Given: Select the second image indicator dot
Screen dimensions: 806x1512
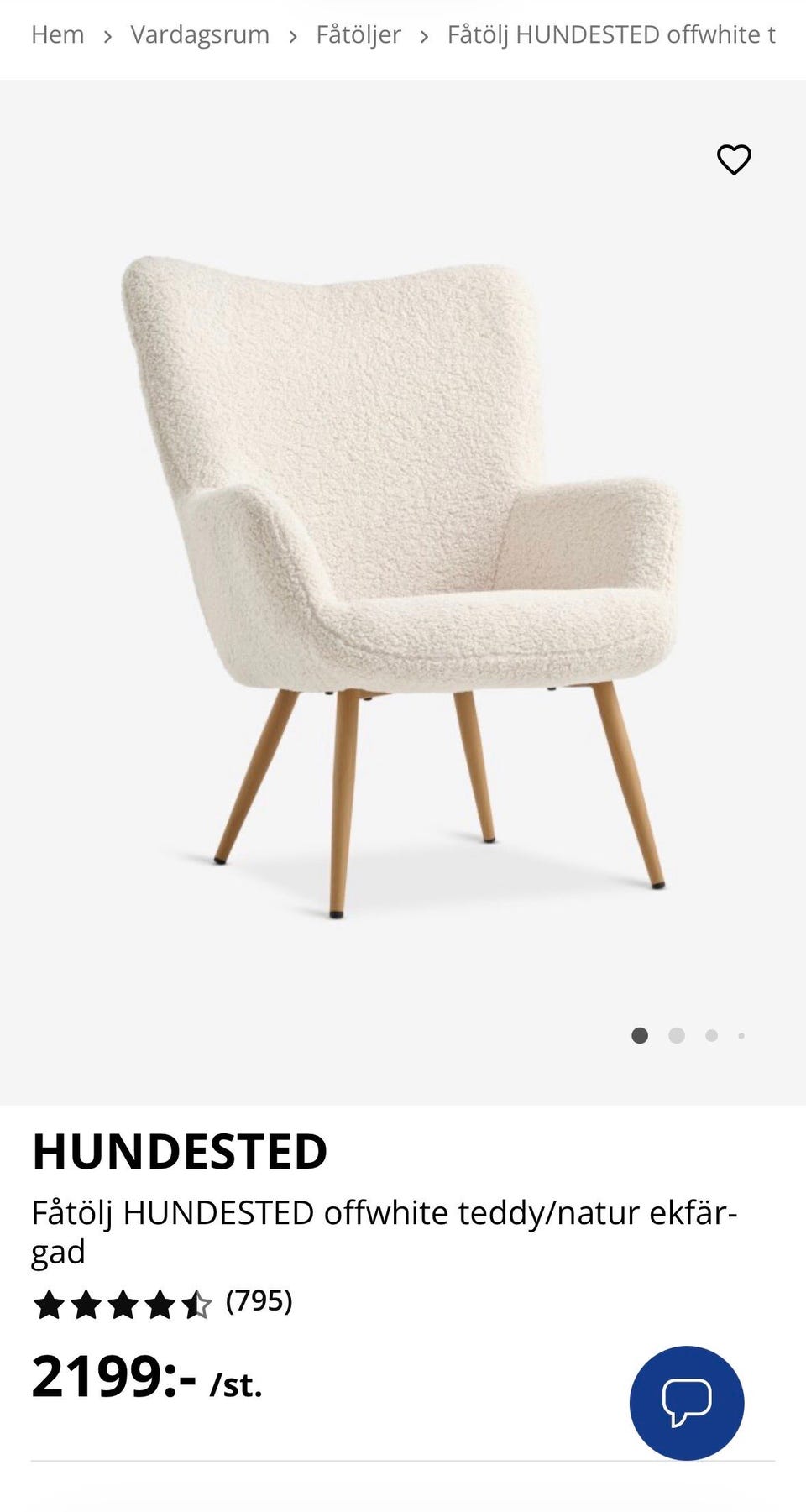Looking at the screenshot, I should point(677,1035).
